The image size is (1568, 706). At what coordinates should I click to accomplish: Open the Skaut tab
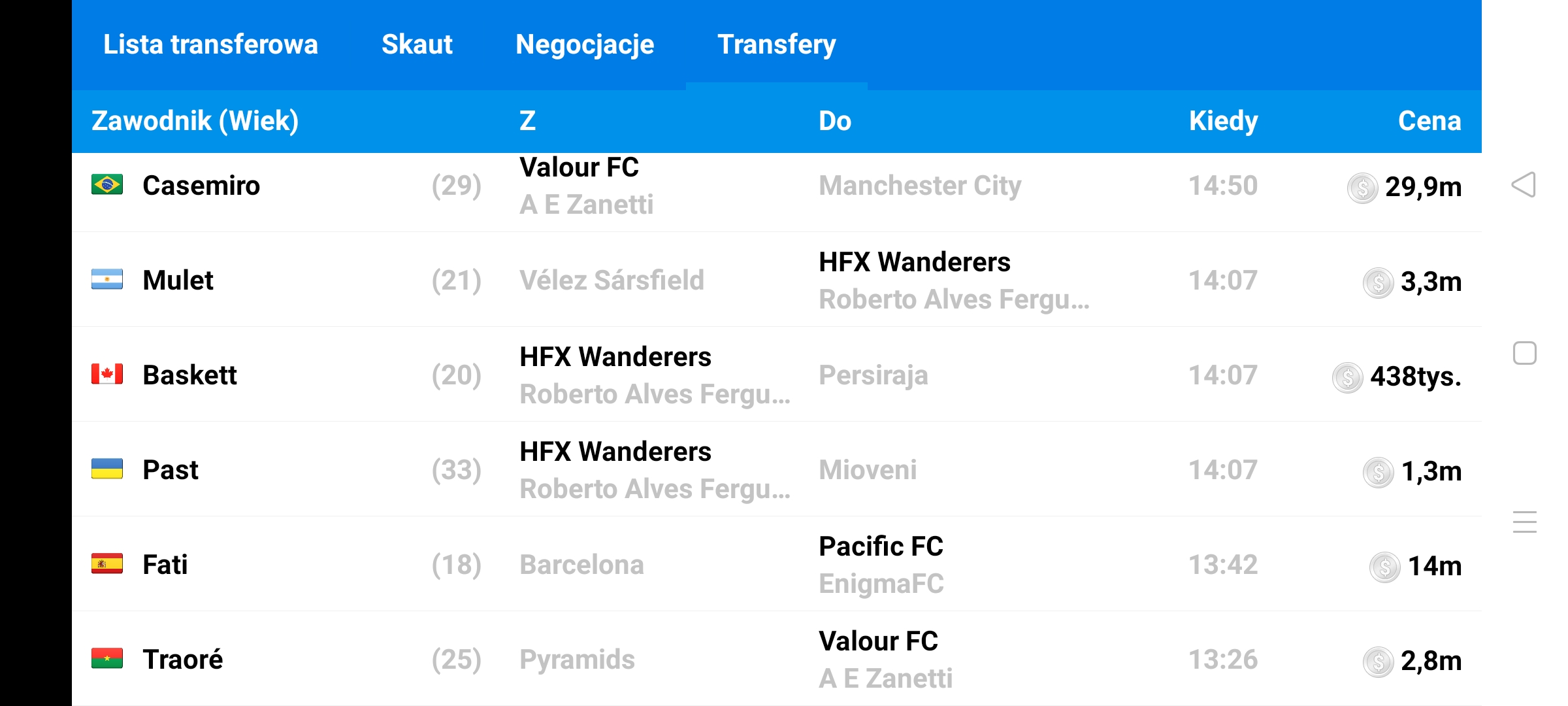[x=417, y=44]
